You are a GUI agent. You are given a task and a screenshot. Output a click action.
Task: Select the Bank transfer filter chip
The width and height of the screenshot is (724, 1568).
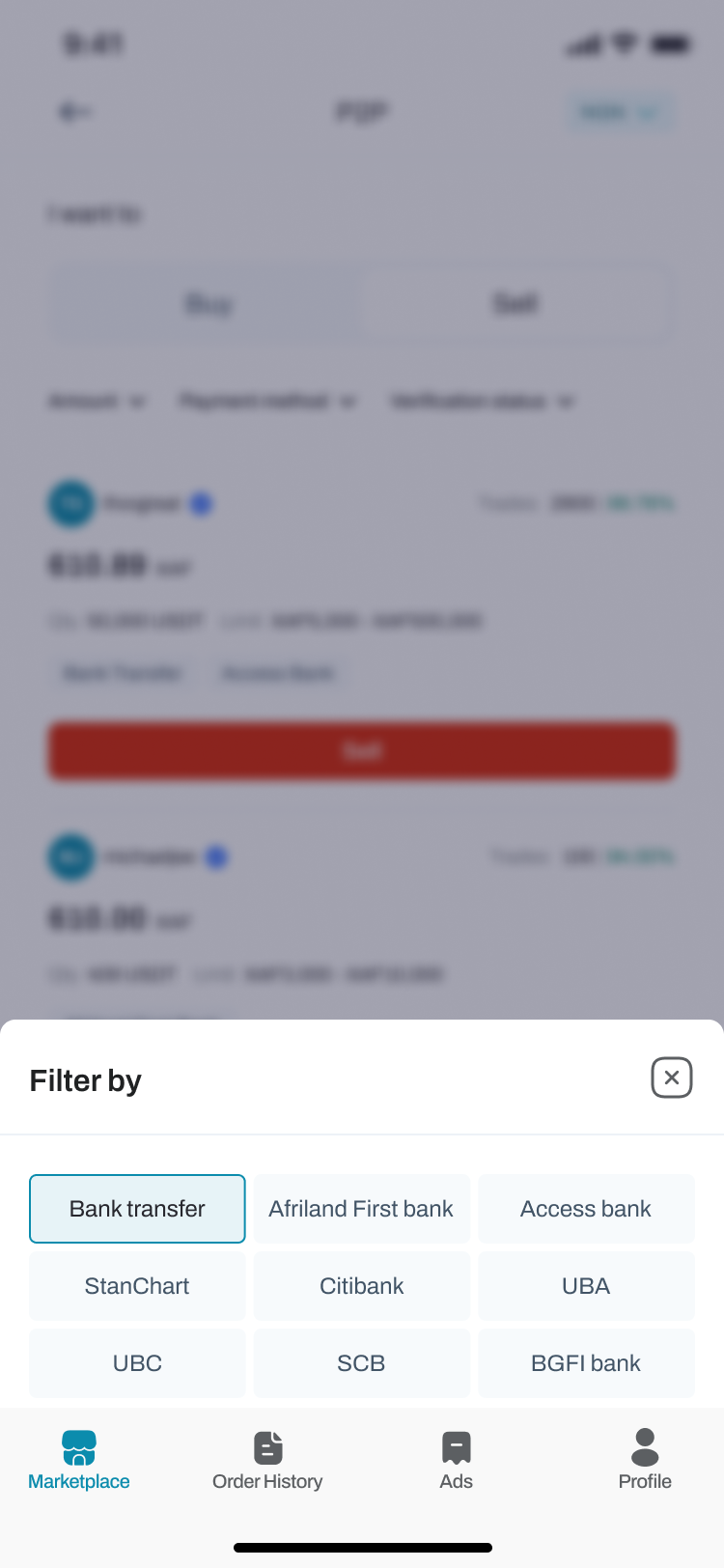point(137,1209)
